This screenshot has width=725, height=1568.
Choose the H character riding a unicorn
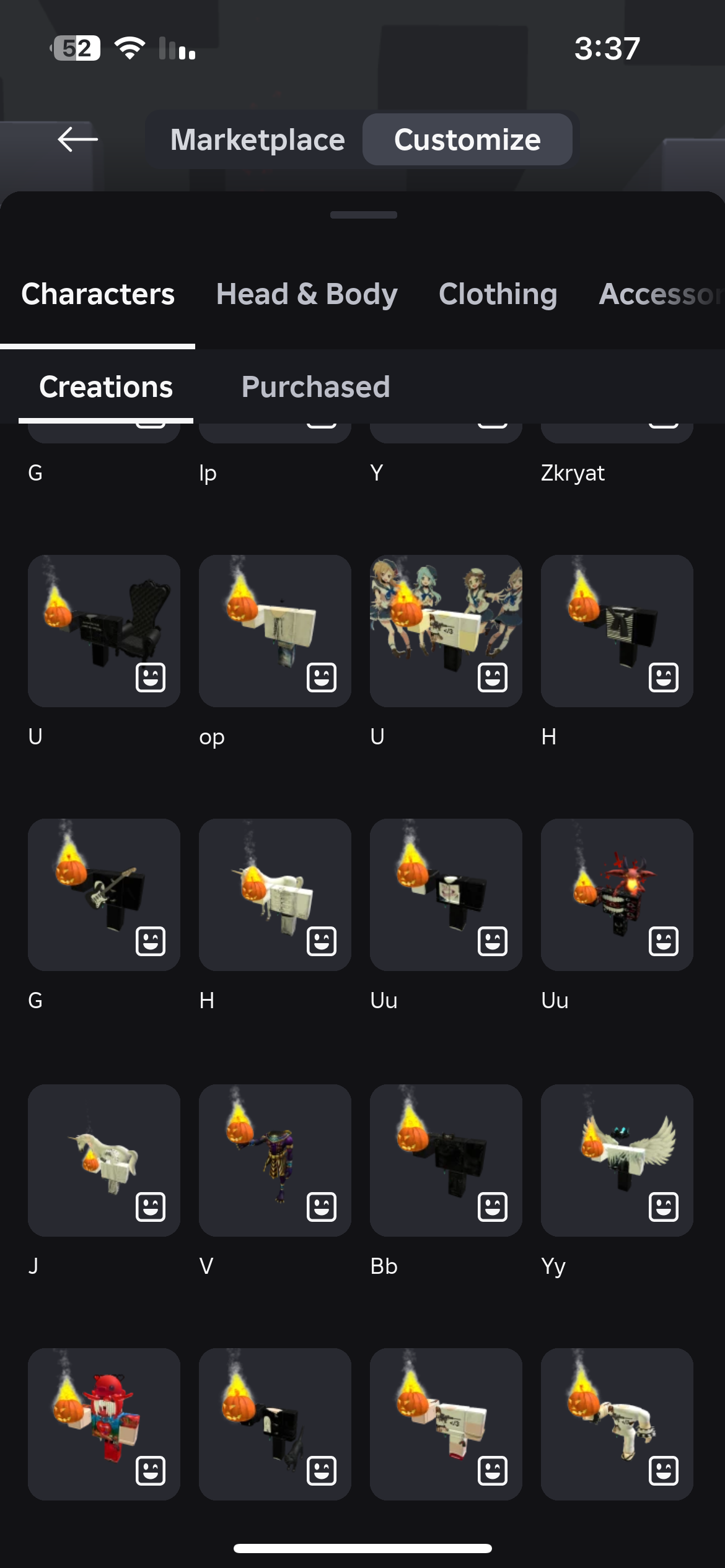(x=275, y=894)
